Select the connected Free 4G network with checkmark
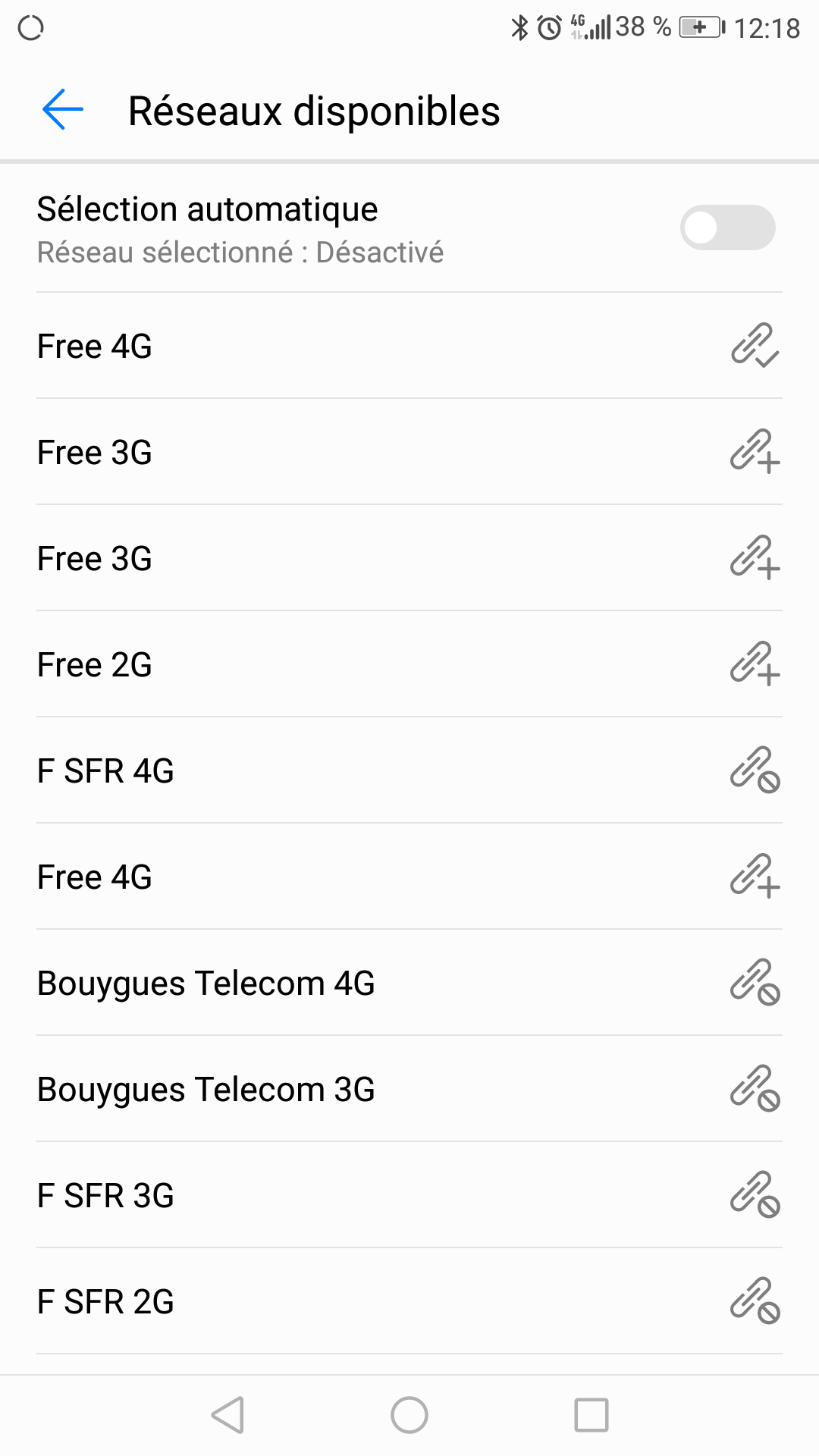Image resolution: width=819 pixels, height=1456 pixels. tap(409, 346)
